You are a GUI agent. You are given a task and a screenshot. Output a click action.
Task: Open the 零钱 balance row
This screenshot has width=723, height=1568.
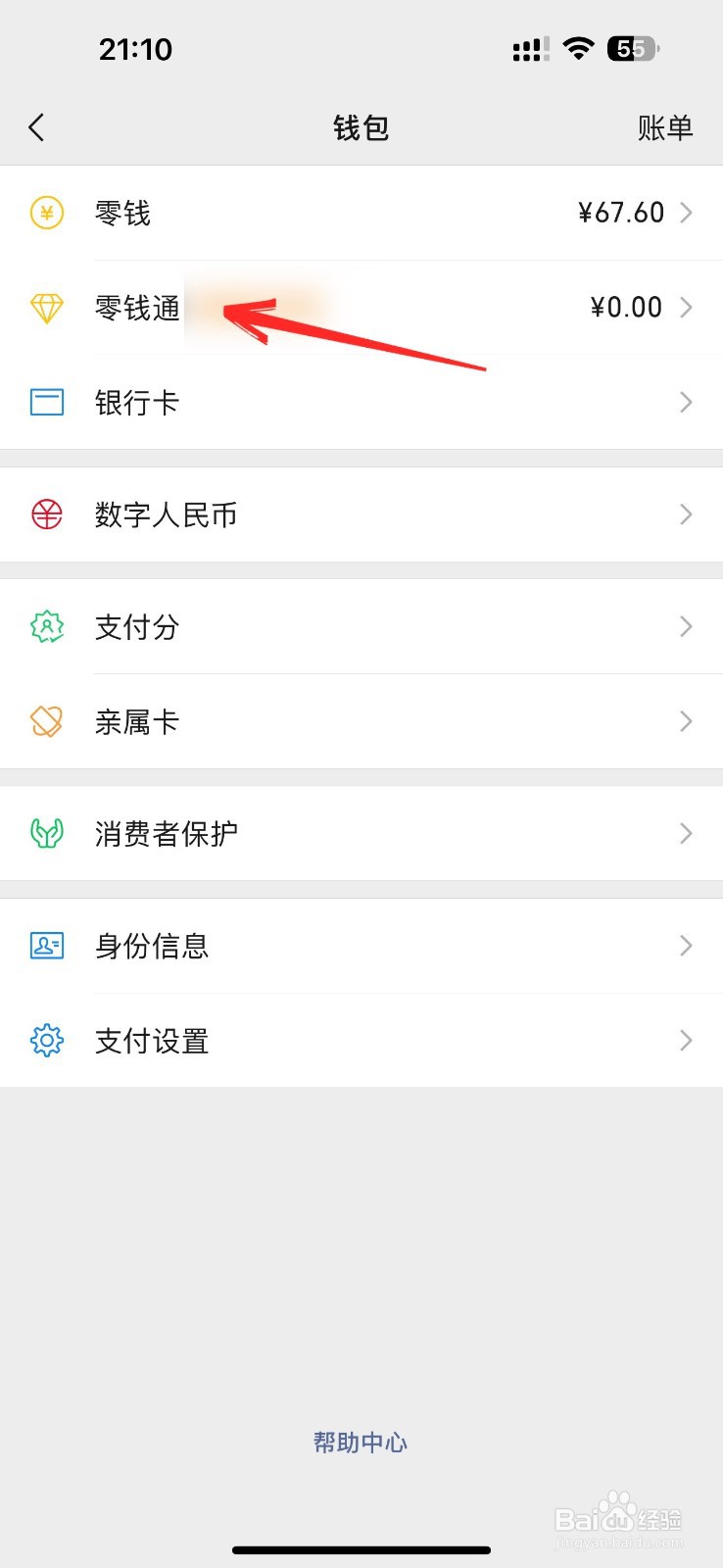[x=361, y=213]
